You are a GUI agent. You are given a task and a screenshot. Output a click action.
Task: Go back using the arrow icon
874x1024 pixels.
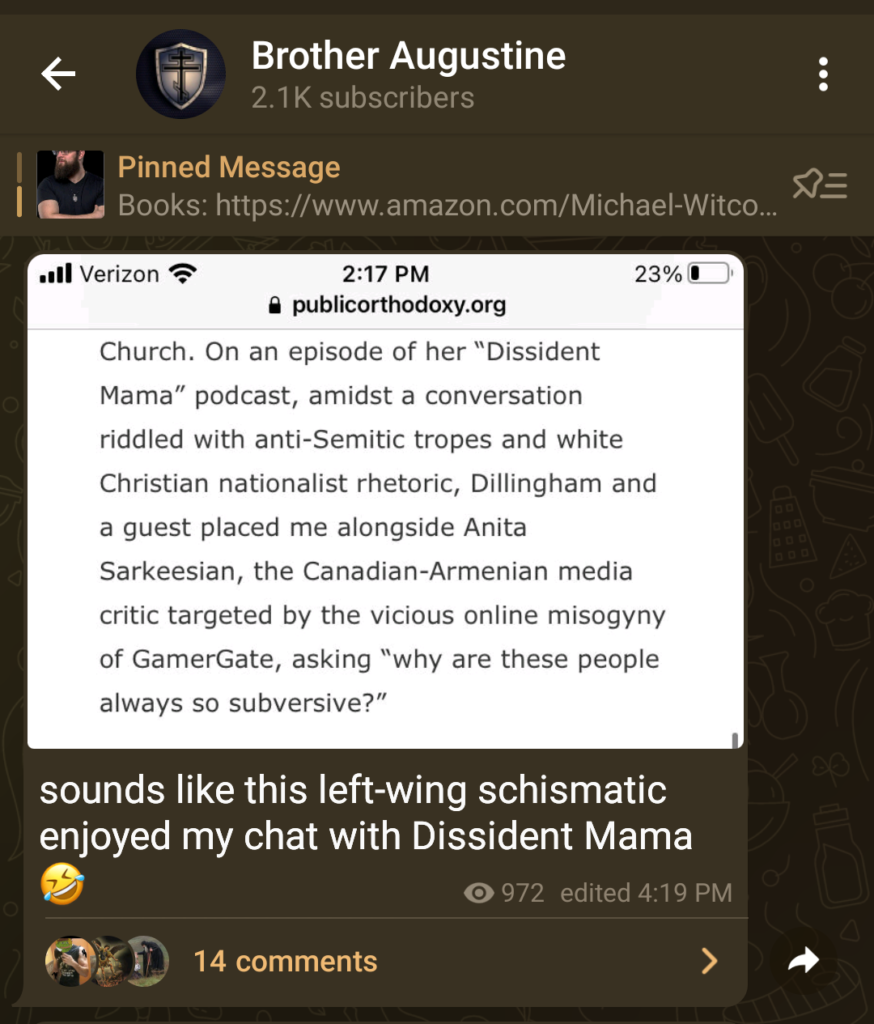tap(58, 74)
